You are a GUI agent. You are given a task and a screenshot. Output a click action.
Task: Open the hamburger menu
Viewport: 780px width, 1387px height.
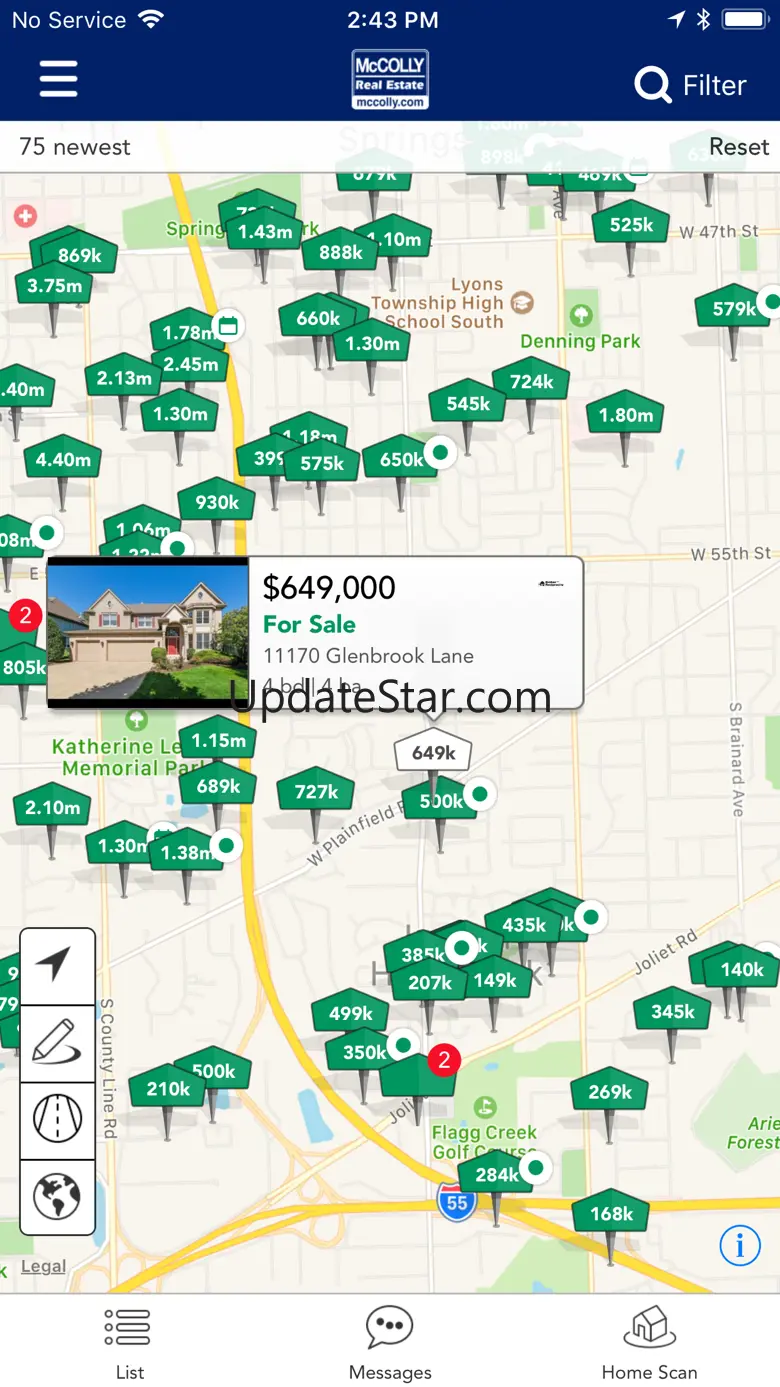[x=58, y=80]
